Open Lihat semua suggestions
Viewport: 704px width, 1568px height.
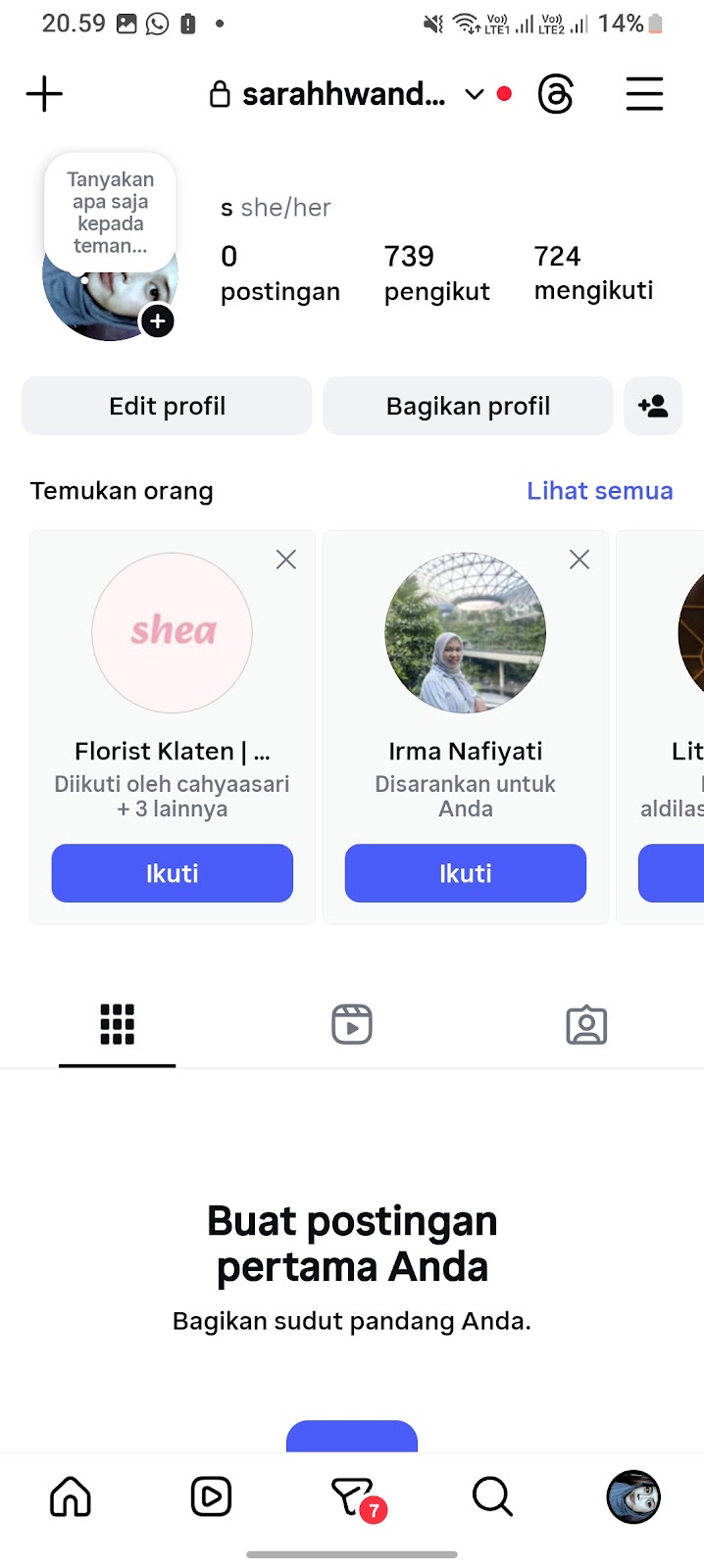(x=599, y=491)
